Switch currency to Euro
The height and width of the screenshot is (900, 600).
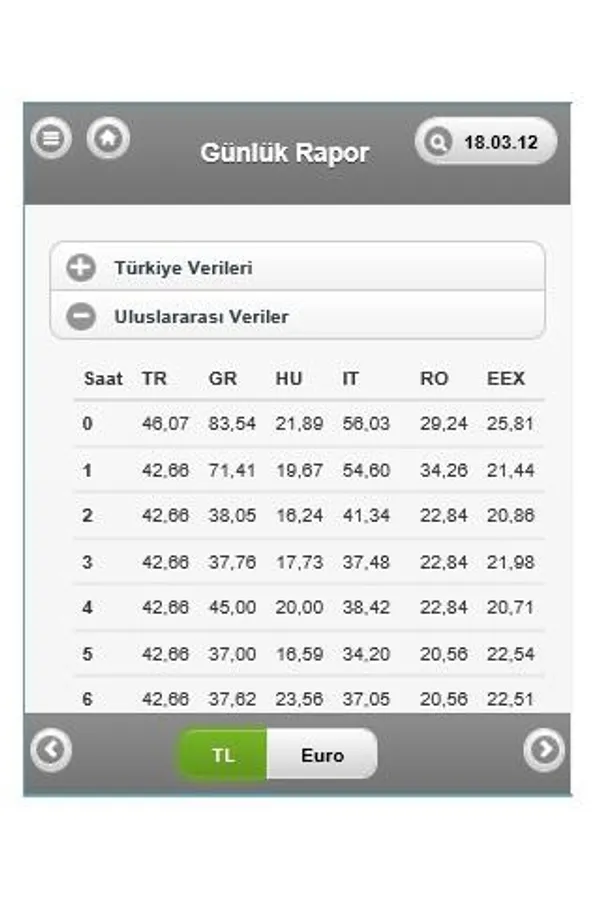tap(322, 754)
